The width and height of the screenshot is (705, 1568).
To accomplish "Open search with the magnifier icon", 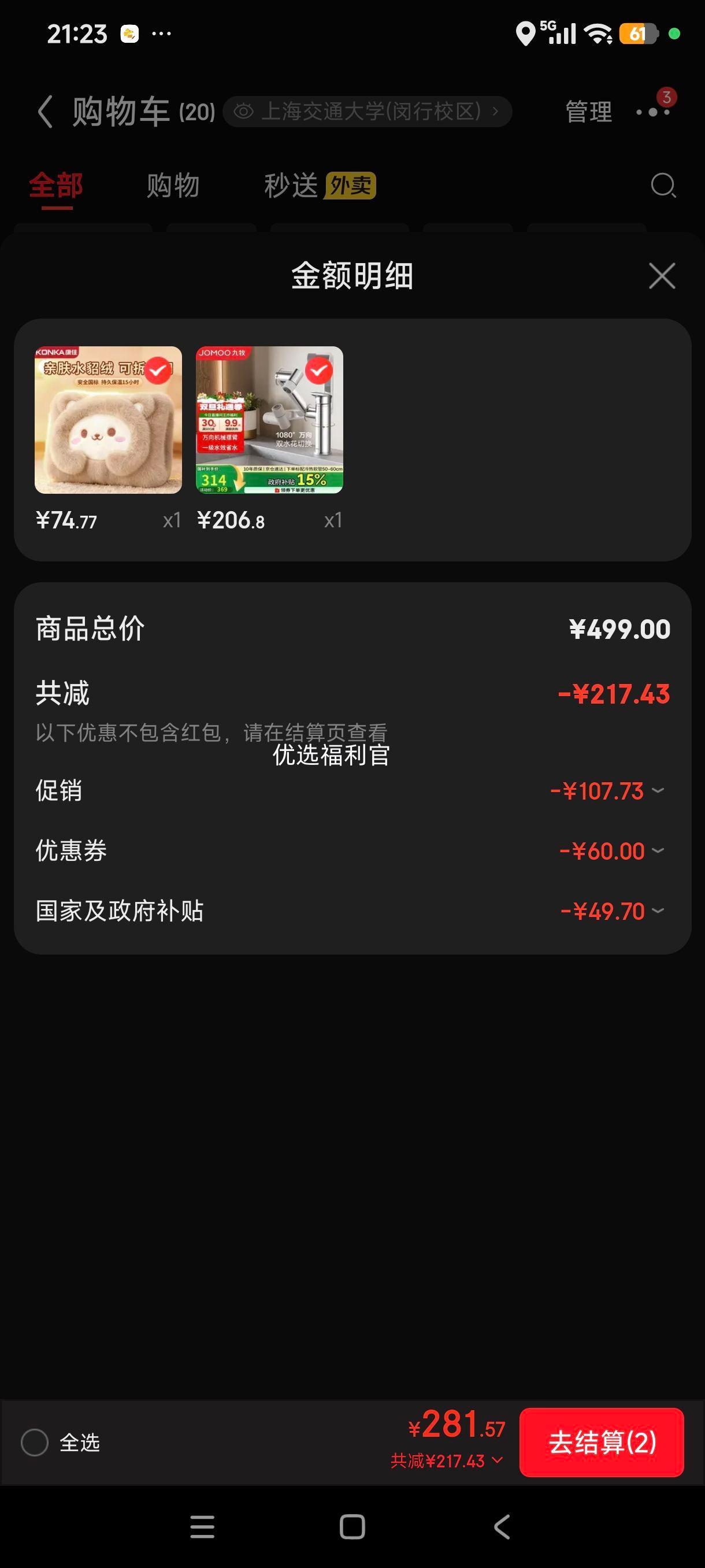I will pyautogui.click(x=663, y=186).
